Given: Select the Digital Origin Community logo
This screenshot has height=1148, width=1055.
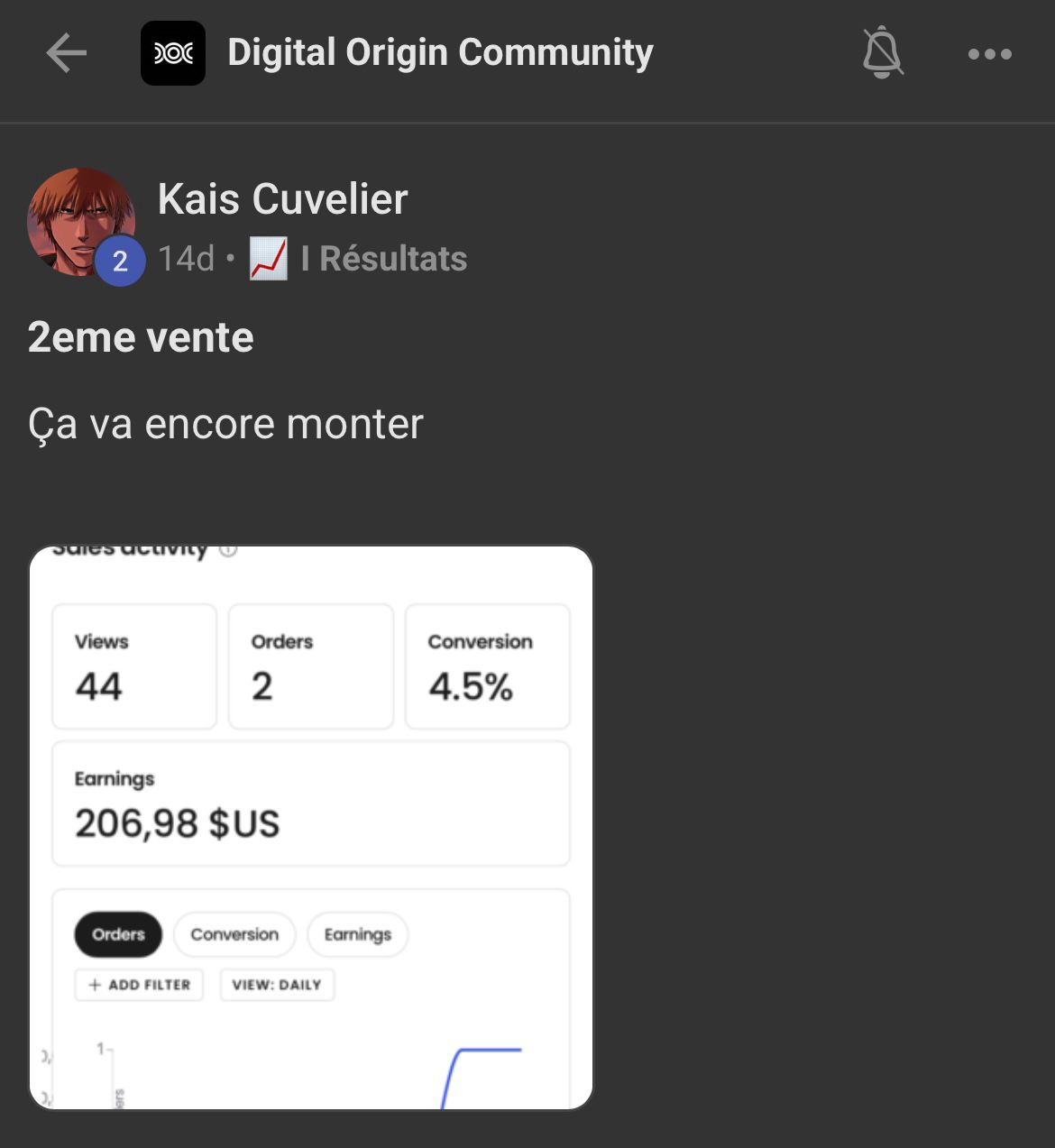Looking at the screenshot, I should coord(172,52).
